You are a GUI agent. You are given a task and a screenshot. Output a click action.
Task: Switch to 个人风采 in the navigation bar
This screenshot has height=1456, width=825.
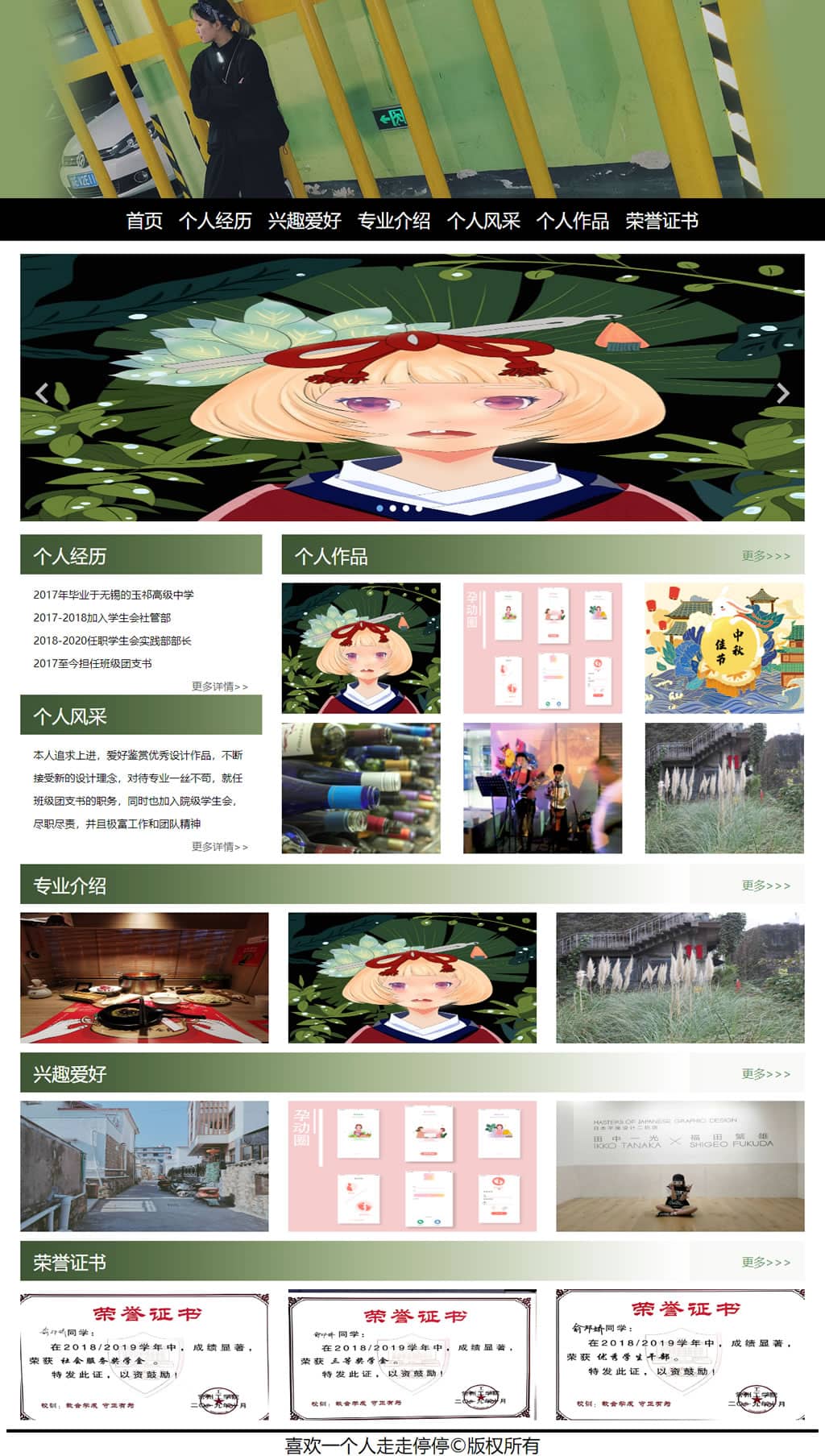[483, 221]
